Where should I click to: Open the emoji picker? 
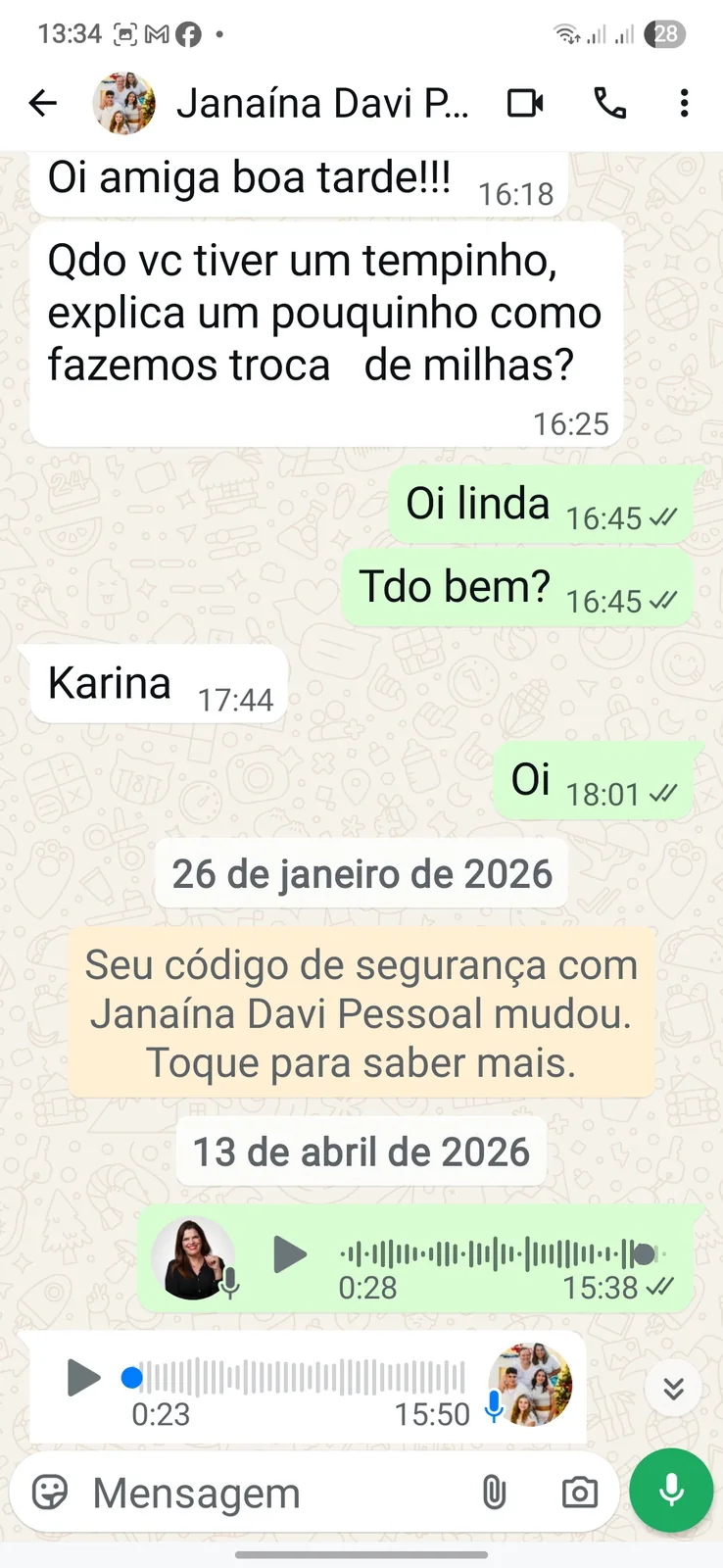(x=50, y=1493)
